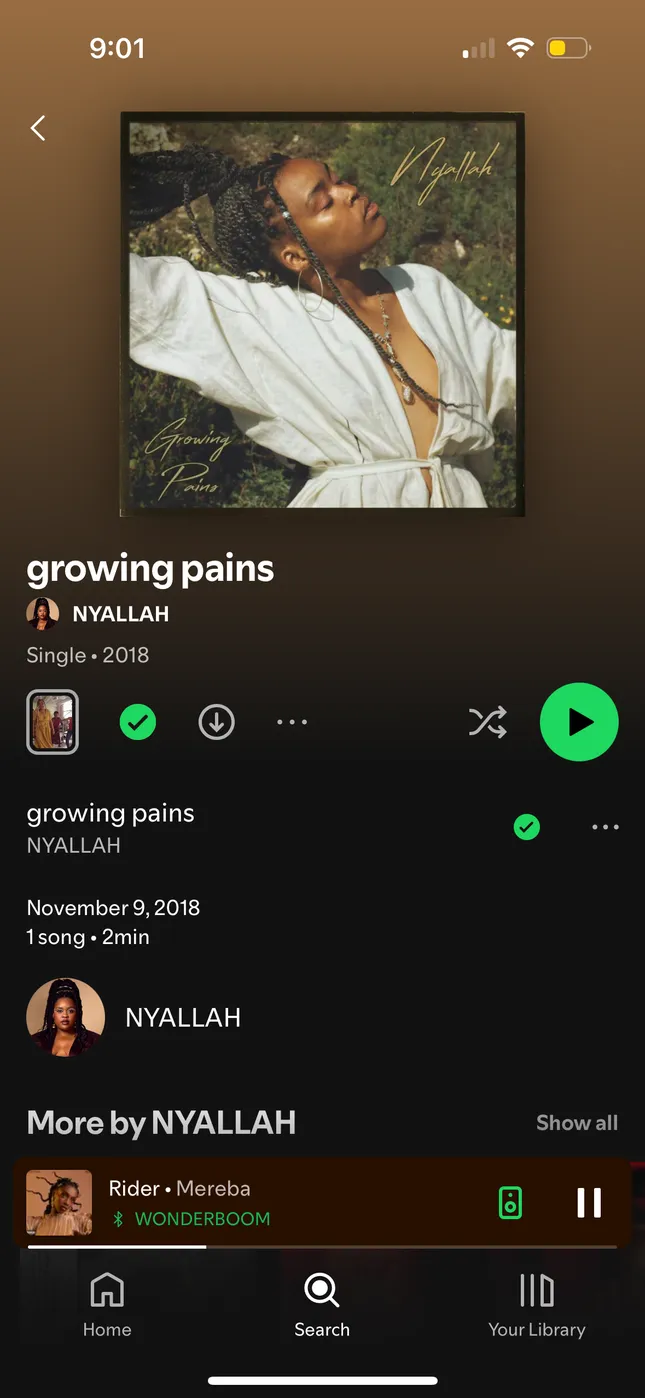This screenshot has width=645, height=1398.
Task: Play the growing pains single
Action: (x=579, y=722)
